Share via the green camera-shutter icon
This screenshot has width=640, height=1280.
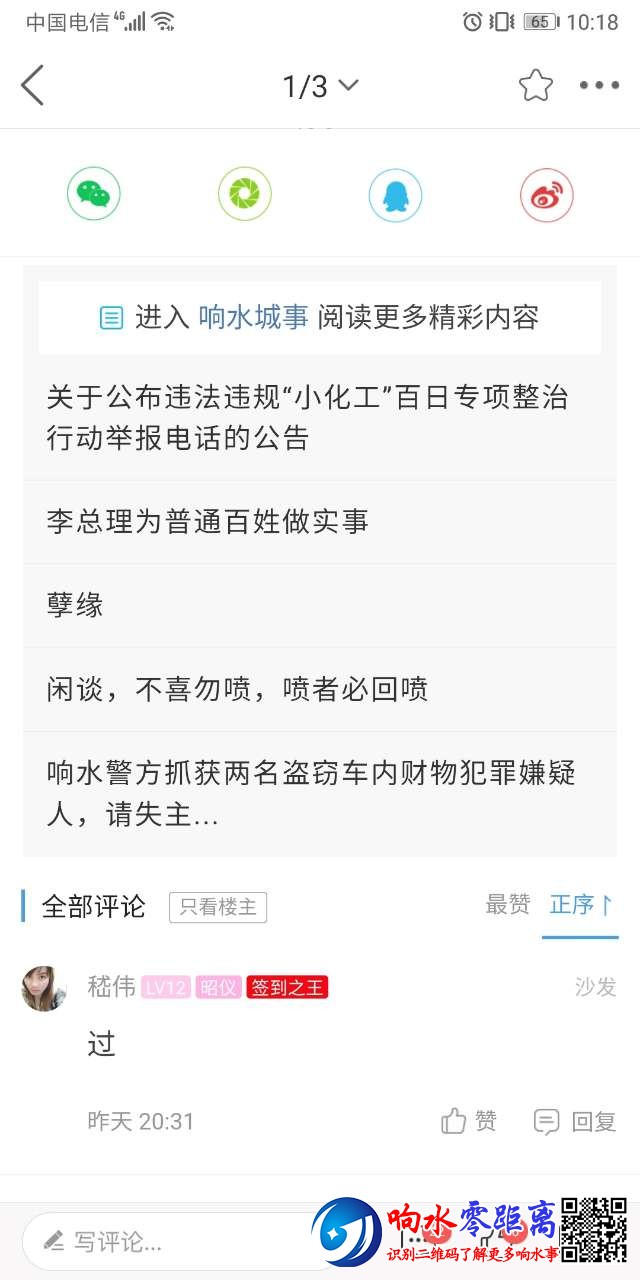tap(245, 194)
